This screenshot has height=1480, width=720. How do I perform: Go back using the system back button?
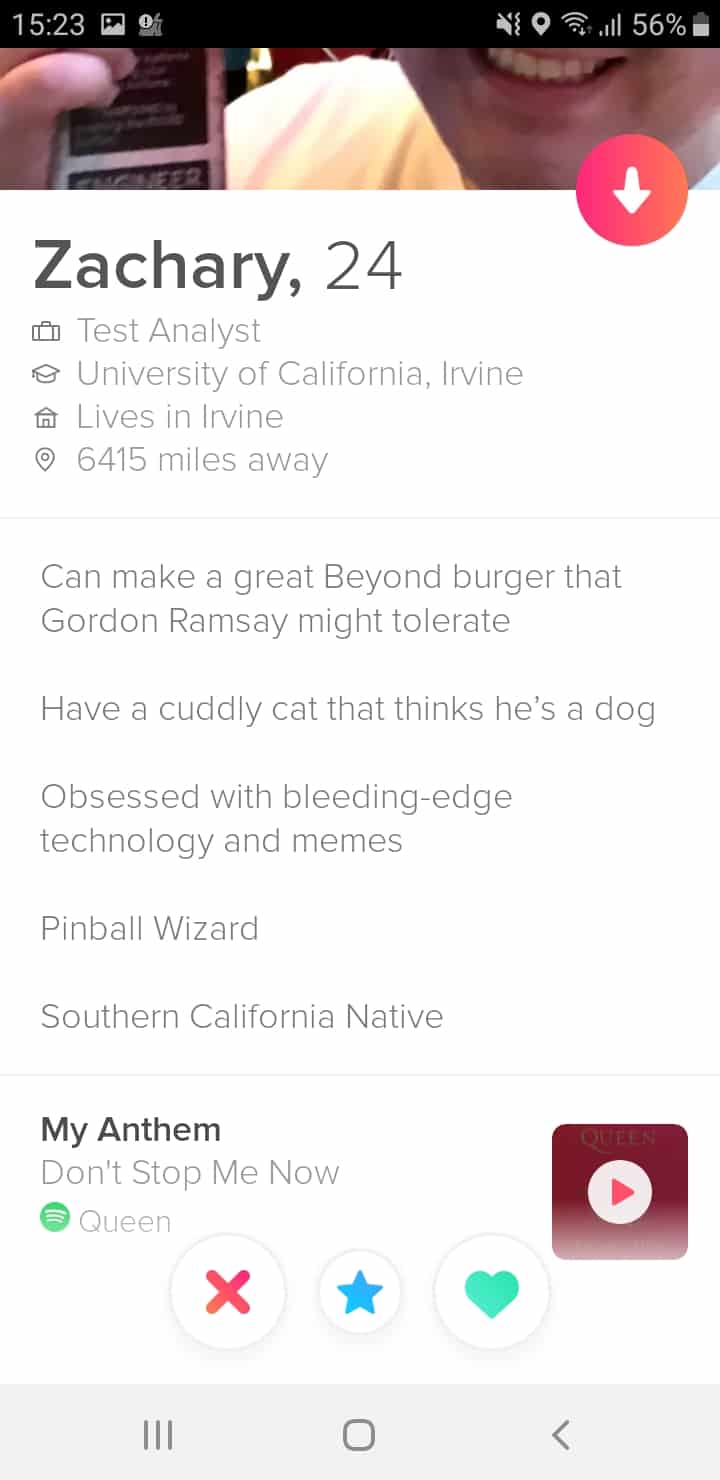[561, 1435]
